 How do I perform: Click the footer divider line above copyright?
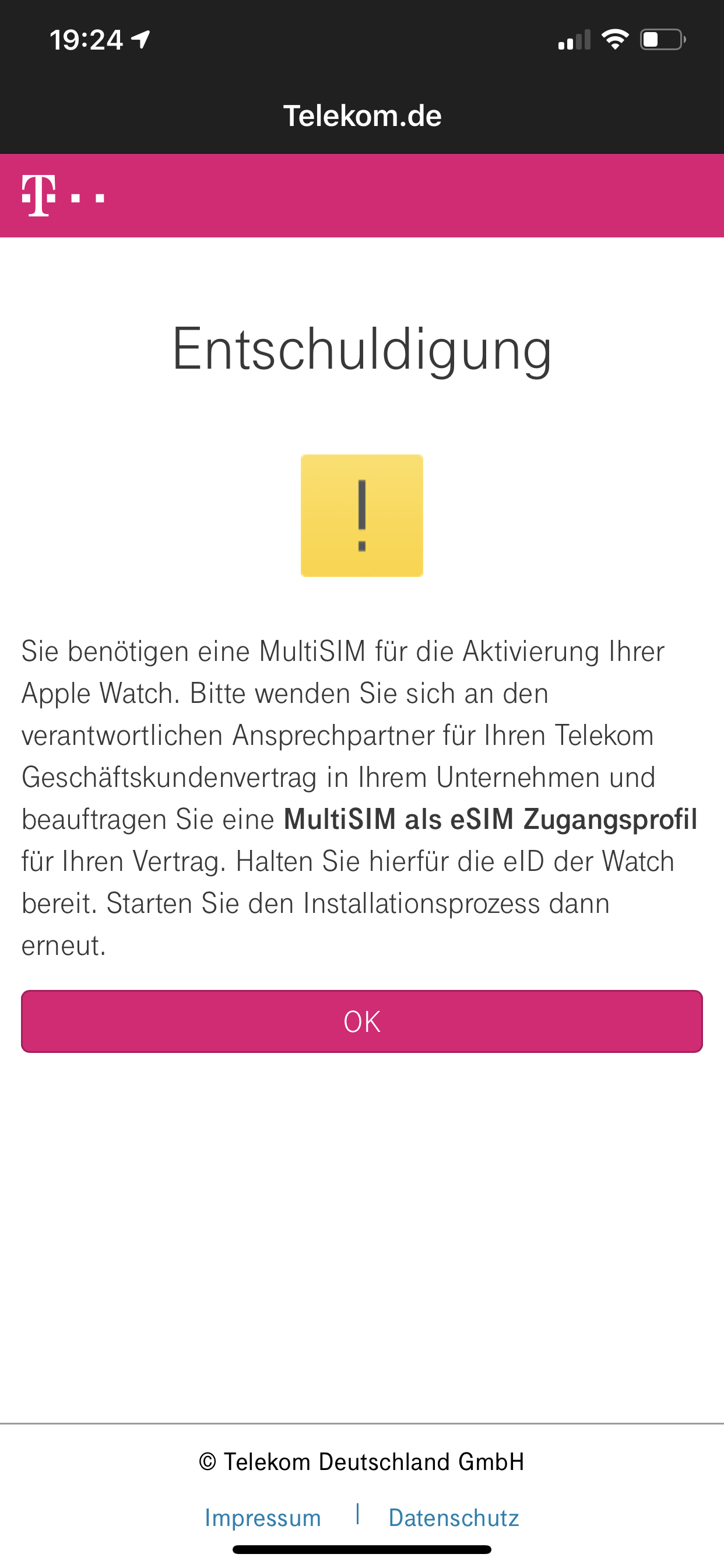click(361, 1423)
